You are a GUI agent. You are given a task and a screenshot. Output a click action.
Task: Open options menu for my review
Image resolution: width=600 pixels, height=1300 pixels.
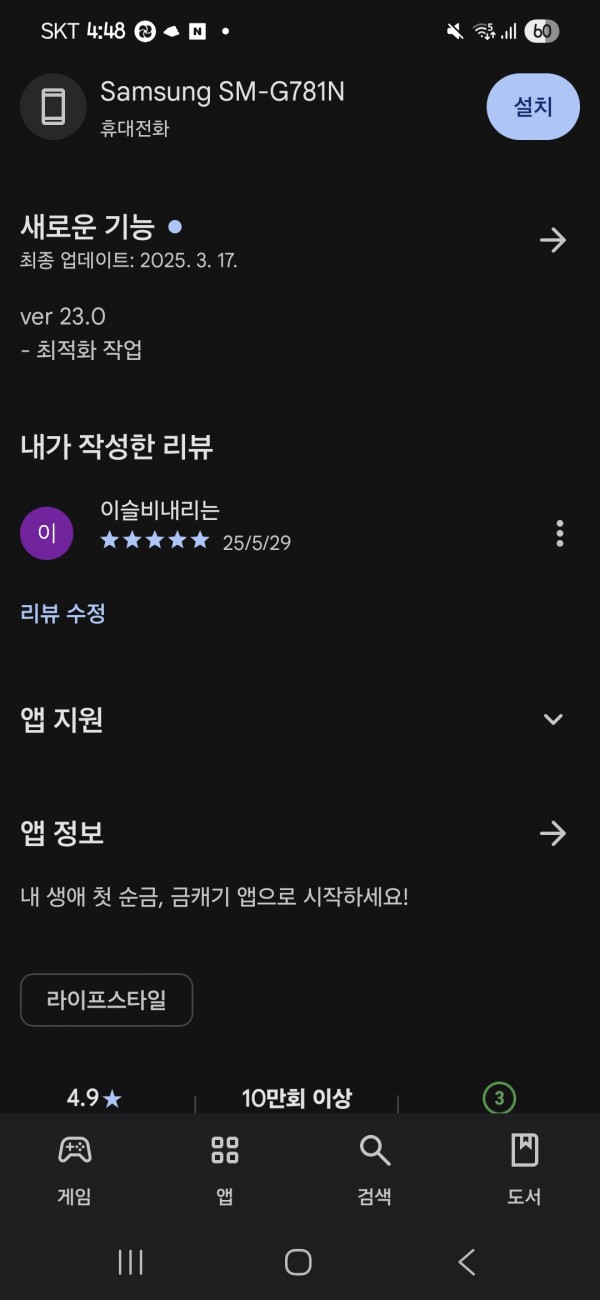(x=559, y=533)
